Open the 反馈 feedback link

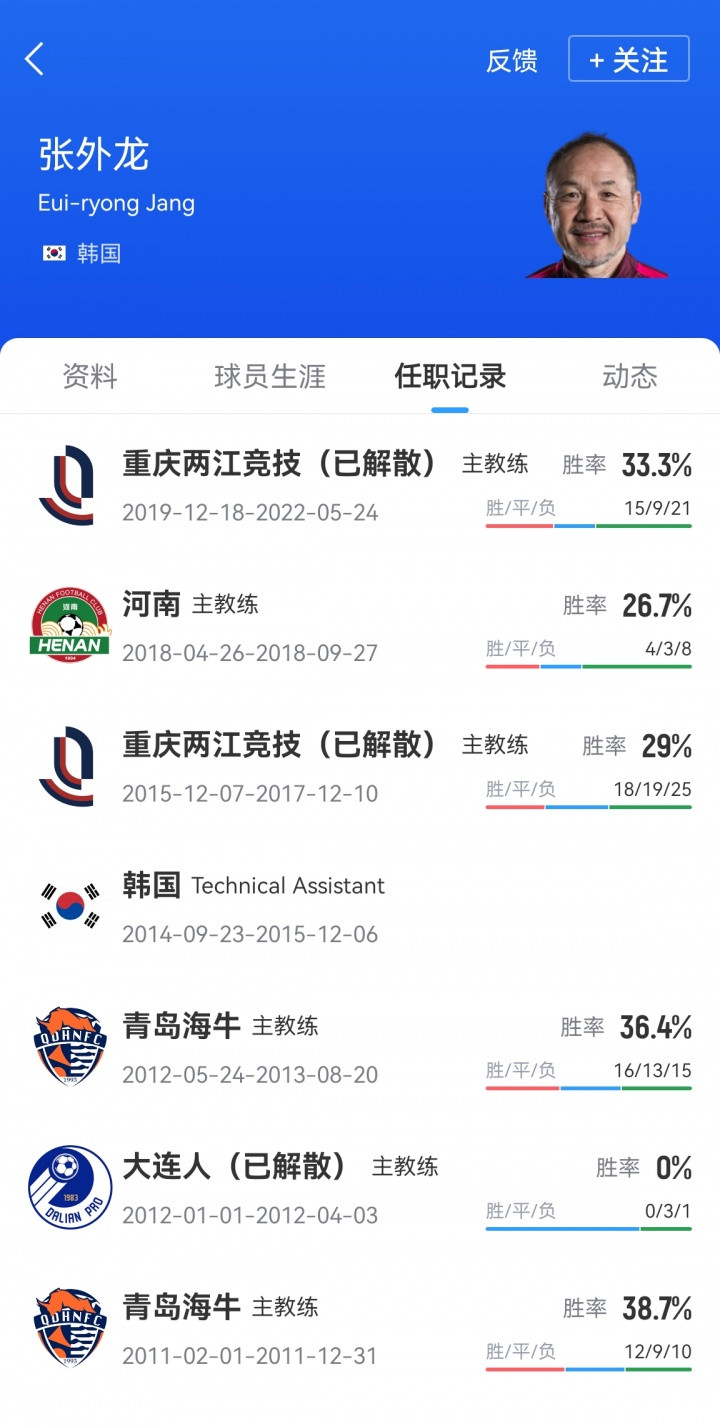511,60
